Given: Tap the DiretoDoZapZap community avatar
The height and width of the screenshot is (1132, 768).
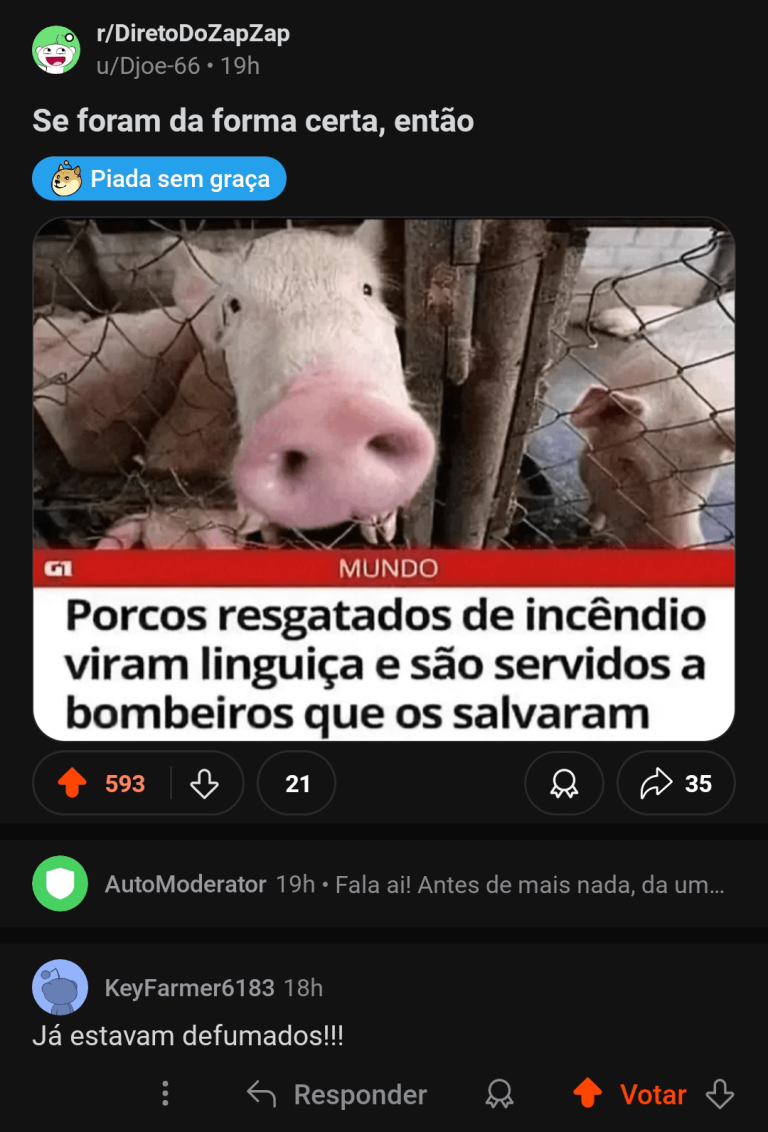Looking at the screenshot, I should pyautogui.click(x=57, y=50).
